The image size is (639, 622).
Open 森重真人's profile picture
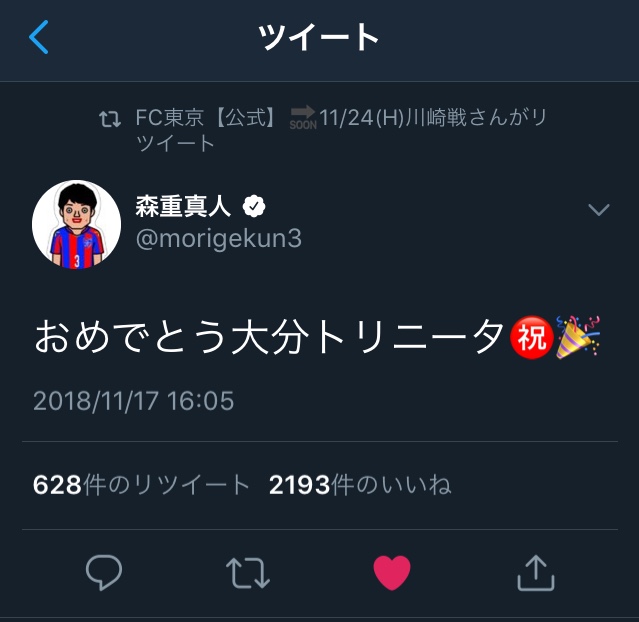click(77, 224)
